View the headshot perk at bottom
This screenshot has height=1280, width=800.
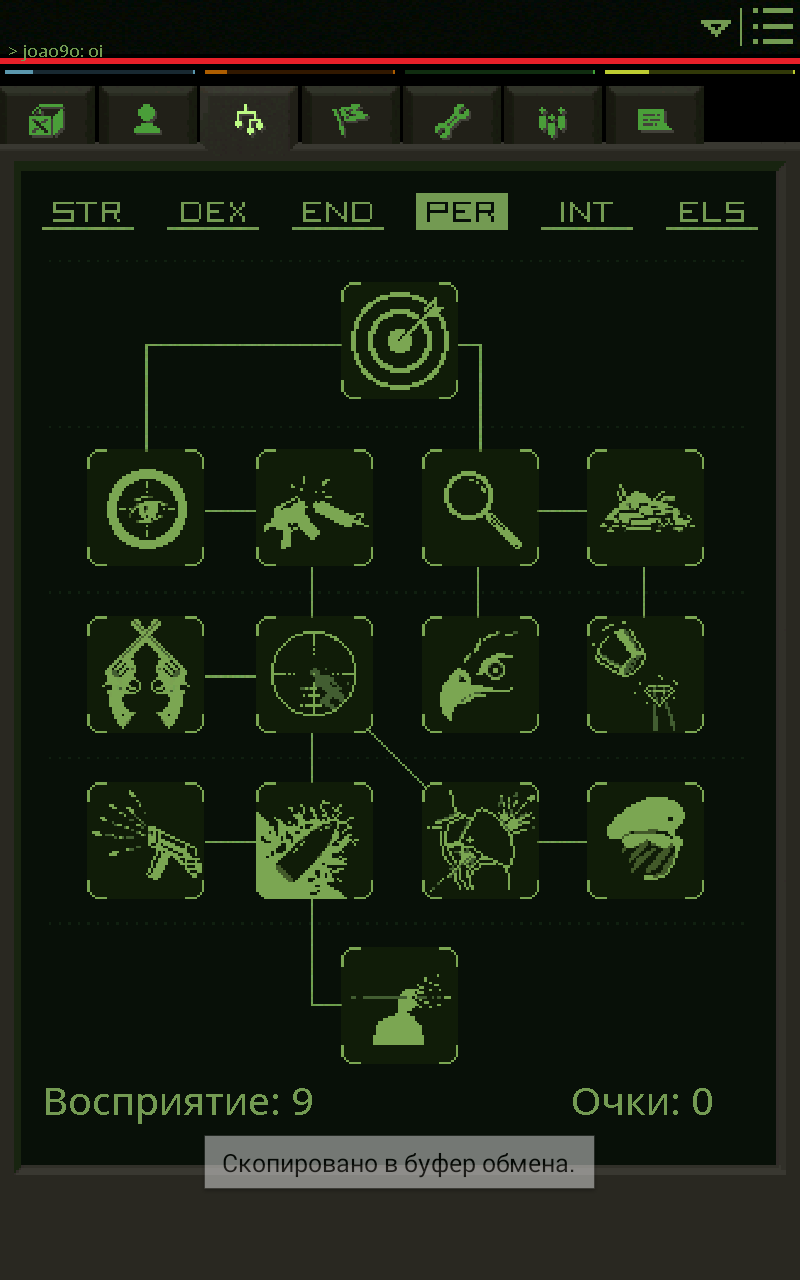[x=399, y=1005]
